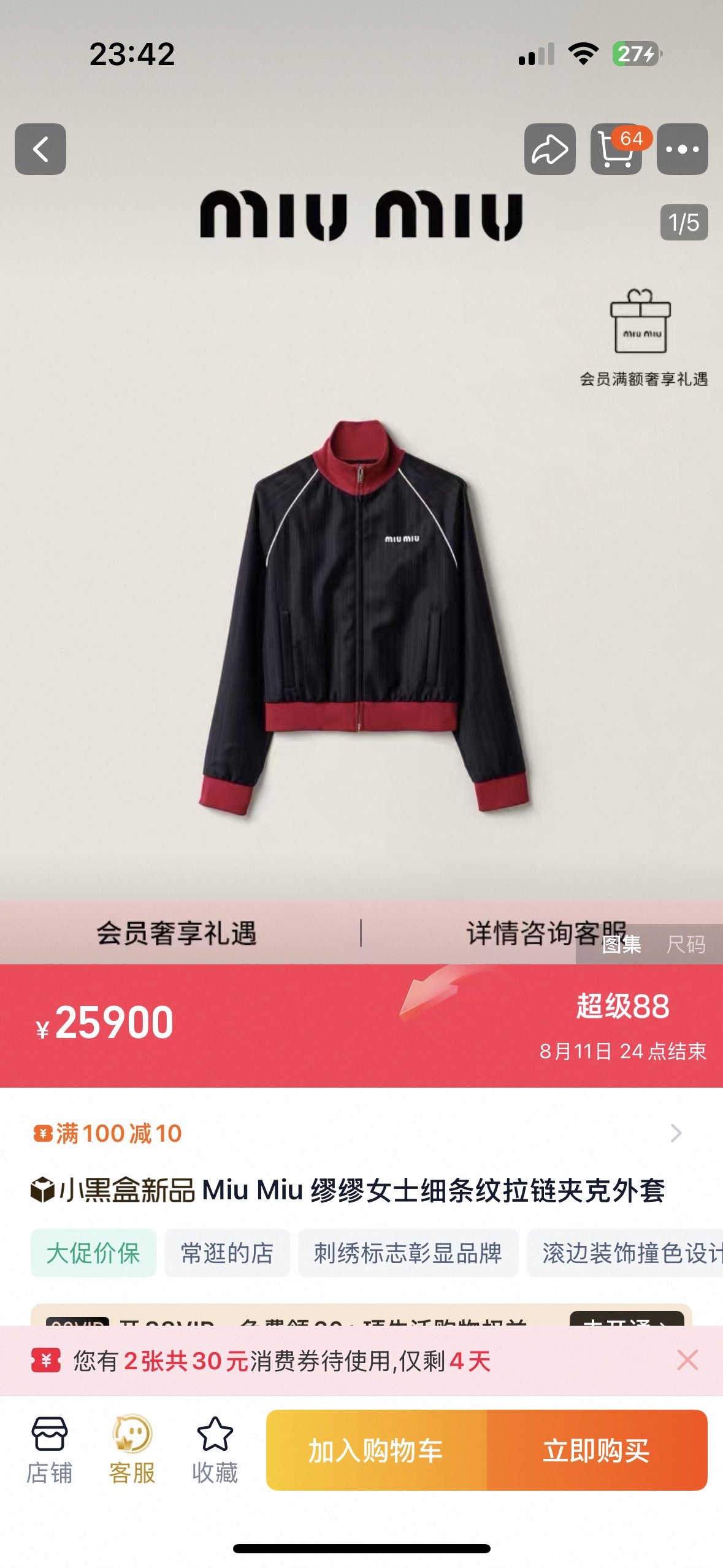Viewport: 723px width, 1568px height.
Task: Open the main jacket product image
Action: click(x=362, y=613)
